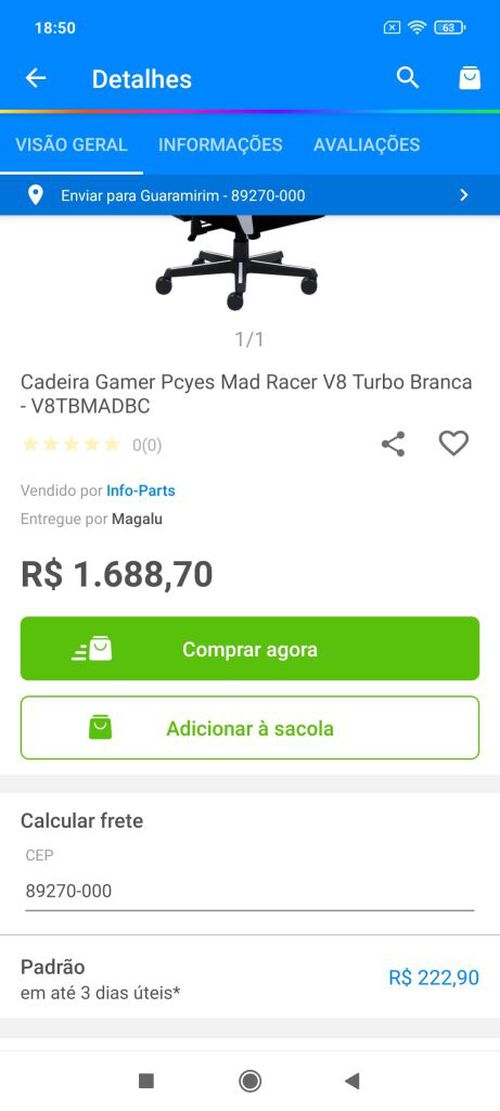Open the search magnifier icon
Screen dimensions: 500x1111
(408, 77)
